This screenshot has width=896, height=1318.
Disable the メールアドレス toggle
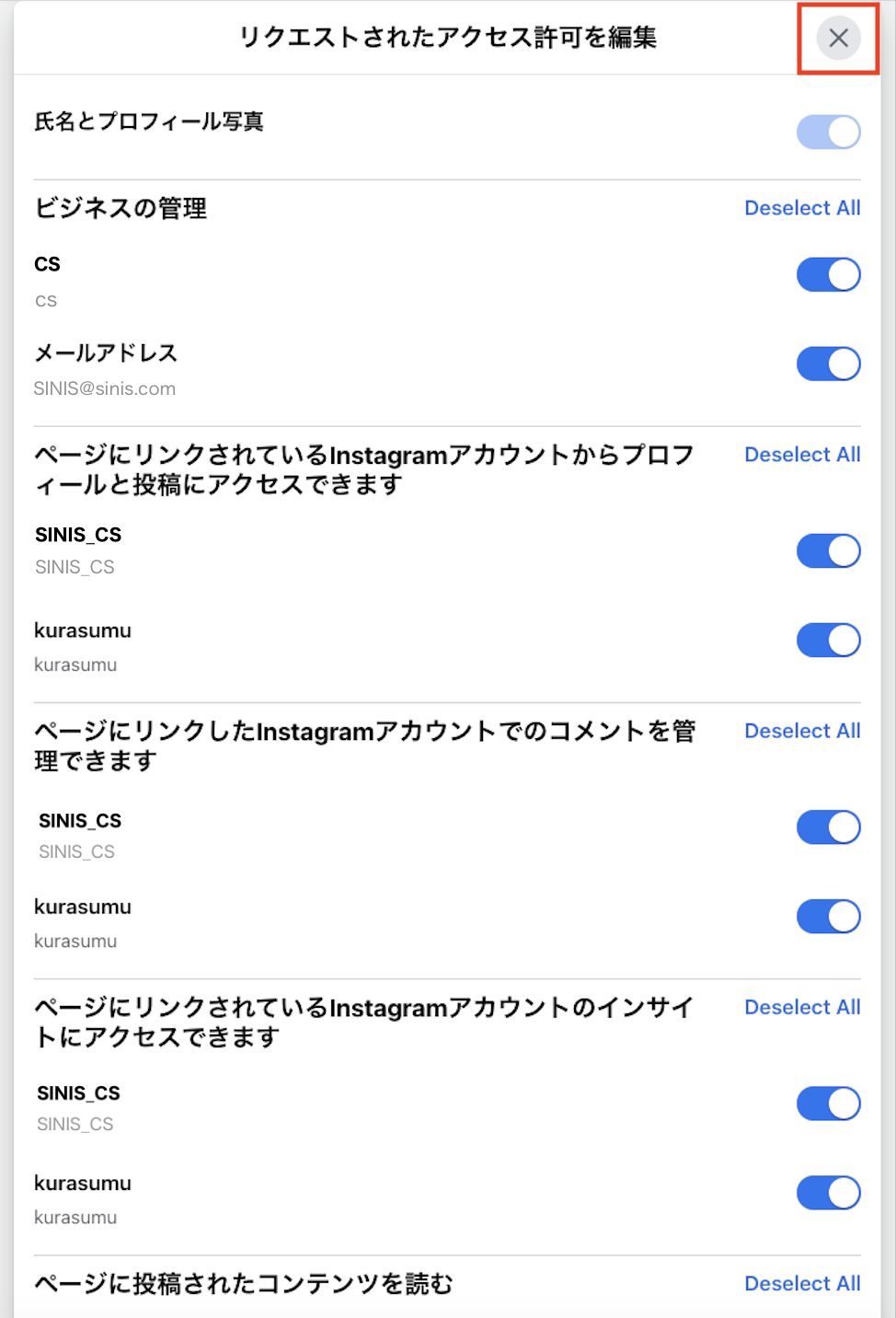pyautogui.click(x=828, y=364)
